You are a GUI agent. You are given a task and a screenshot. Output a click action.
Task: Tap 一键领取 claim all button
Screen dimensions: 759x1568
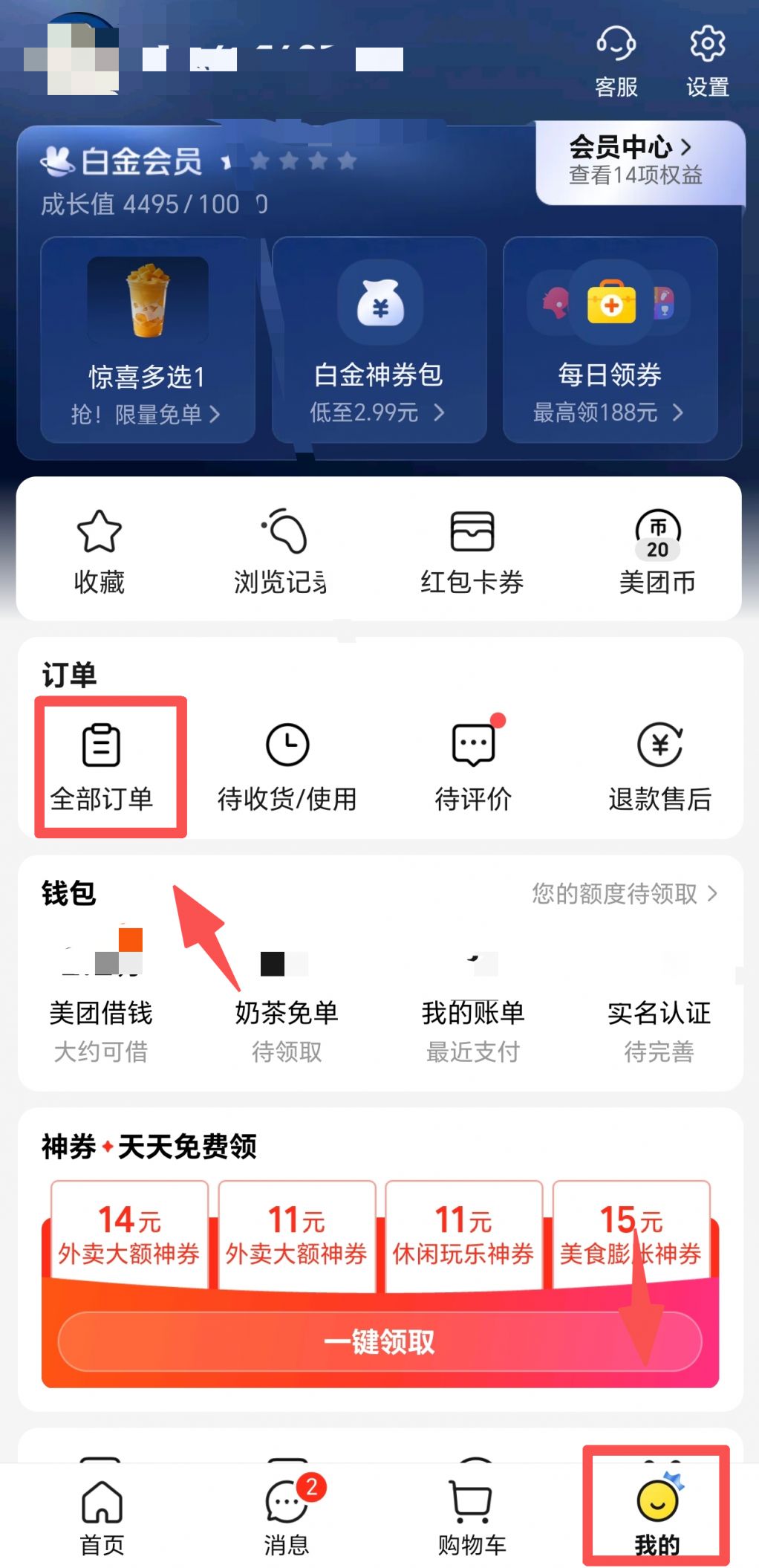pyautogui.click(x=379, y=1341)
